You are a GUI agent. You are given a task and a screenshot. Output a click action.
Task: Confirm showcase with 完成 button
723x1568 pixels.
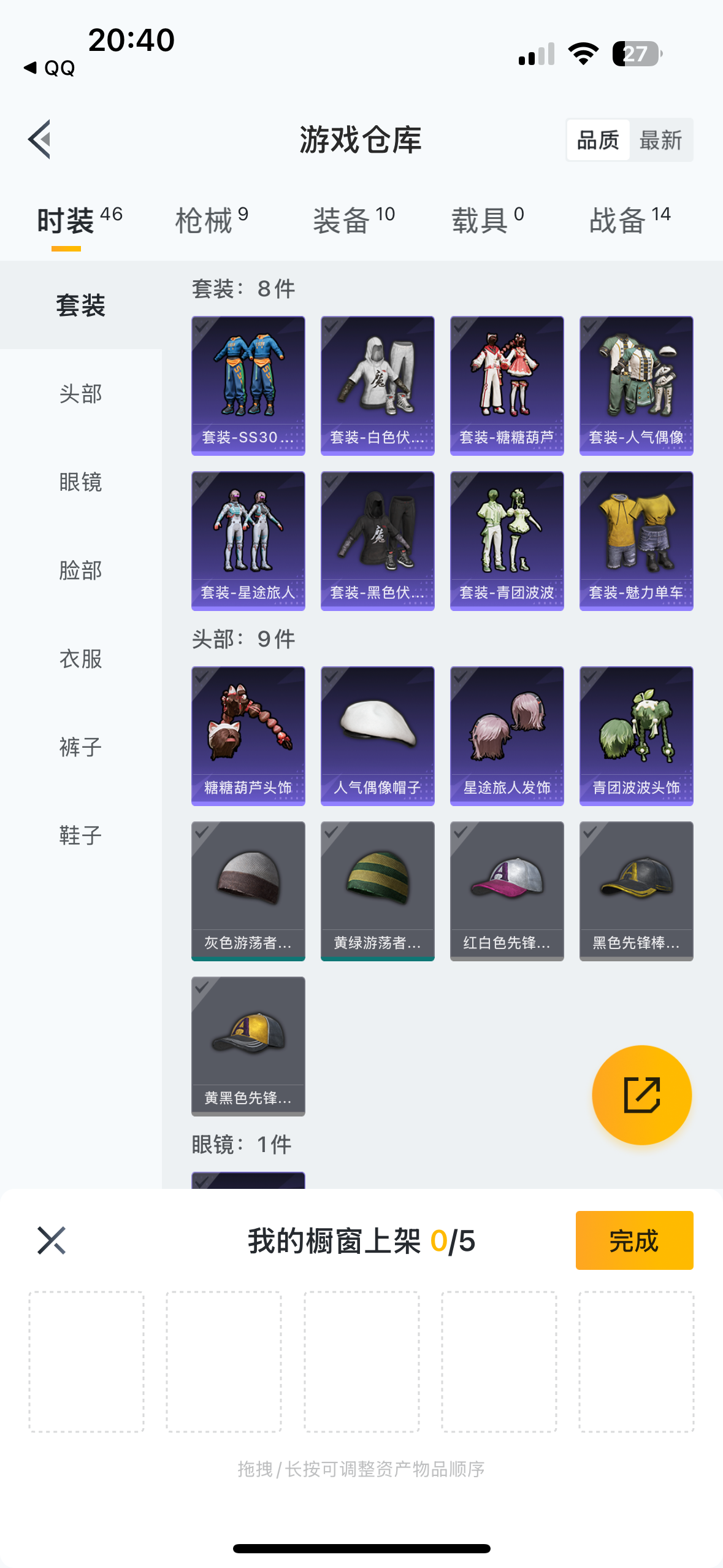pyautogui.click(x=634, y=1240)
